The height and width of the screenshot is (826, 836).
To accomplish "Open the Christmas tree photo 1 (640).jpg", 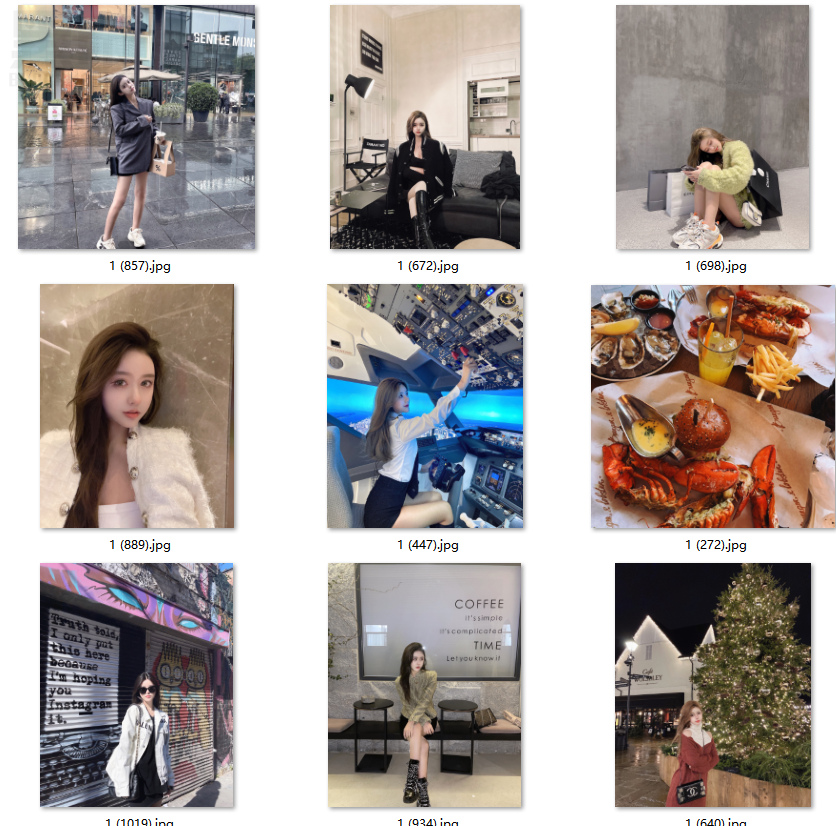I will 712,685.
